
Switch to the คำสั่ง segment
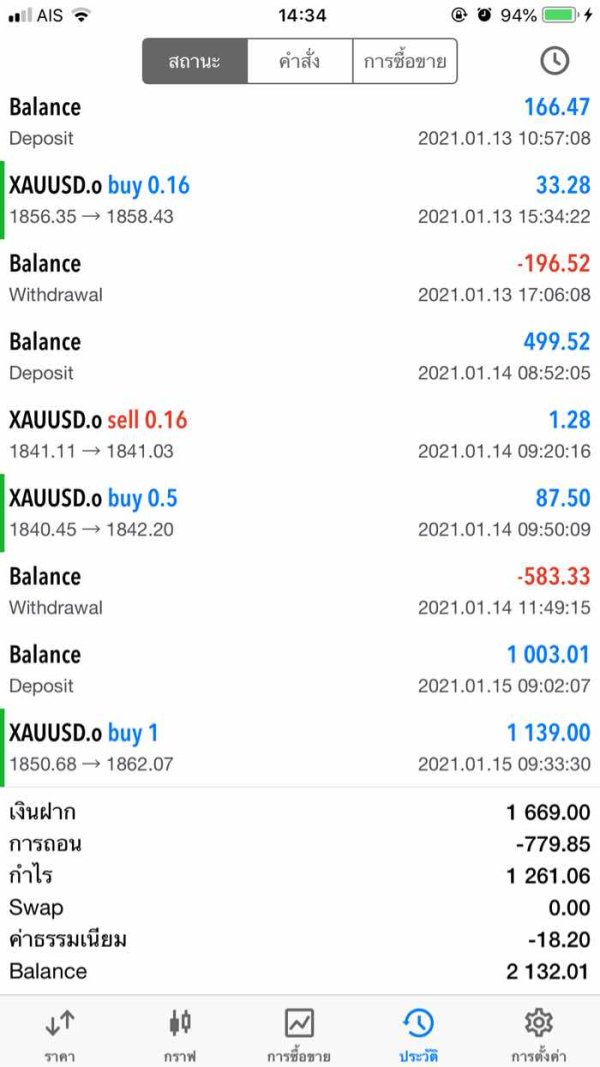300,61
